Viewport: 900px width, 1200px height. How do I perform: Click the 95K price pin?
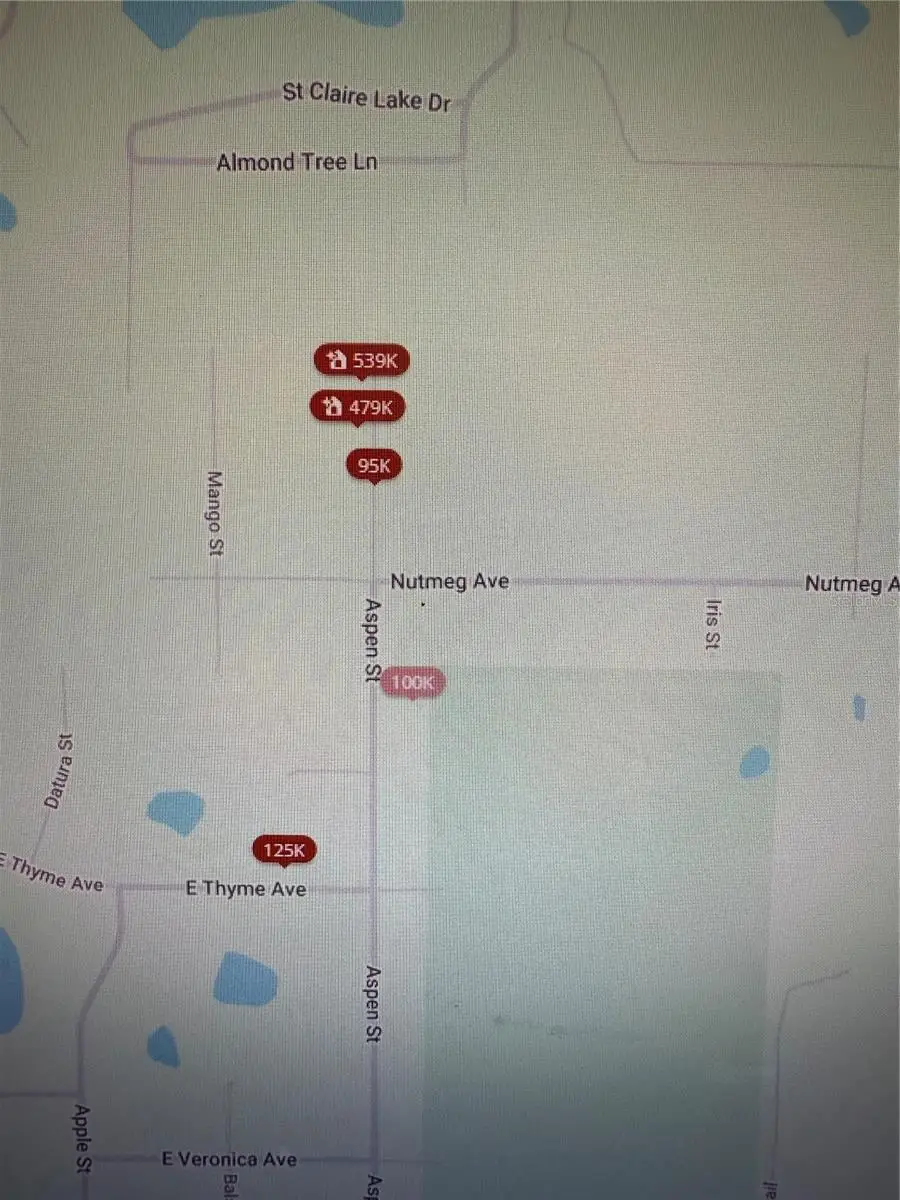[372, 464]
